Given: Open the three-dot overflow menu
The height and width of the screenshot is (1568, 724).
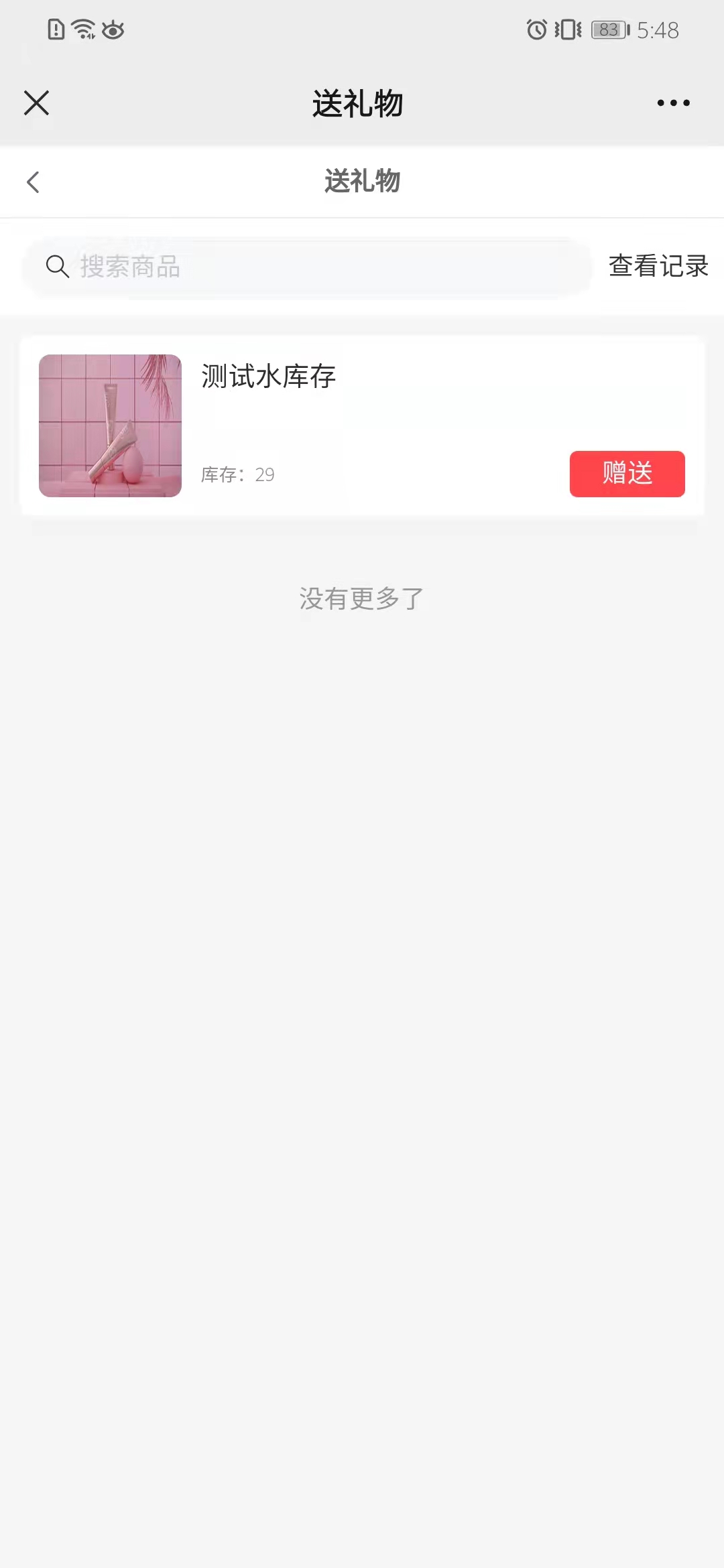Looking at the screenshot, I should [673, 103].
